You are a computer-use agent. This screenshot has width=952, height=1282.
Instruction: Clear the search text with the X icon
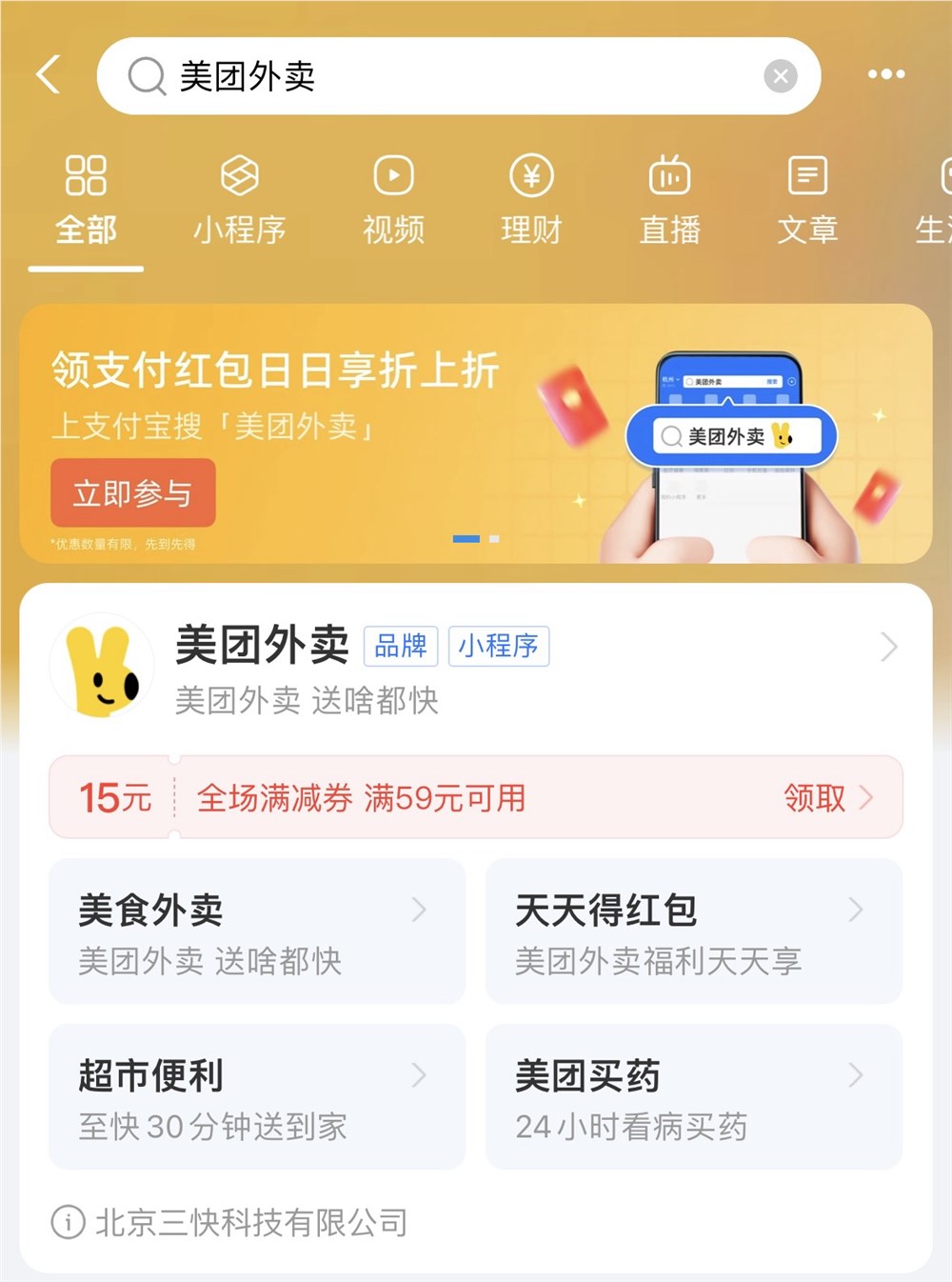point(780,76)
